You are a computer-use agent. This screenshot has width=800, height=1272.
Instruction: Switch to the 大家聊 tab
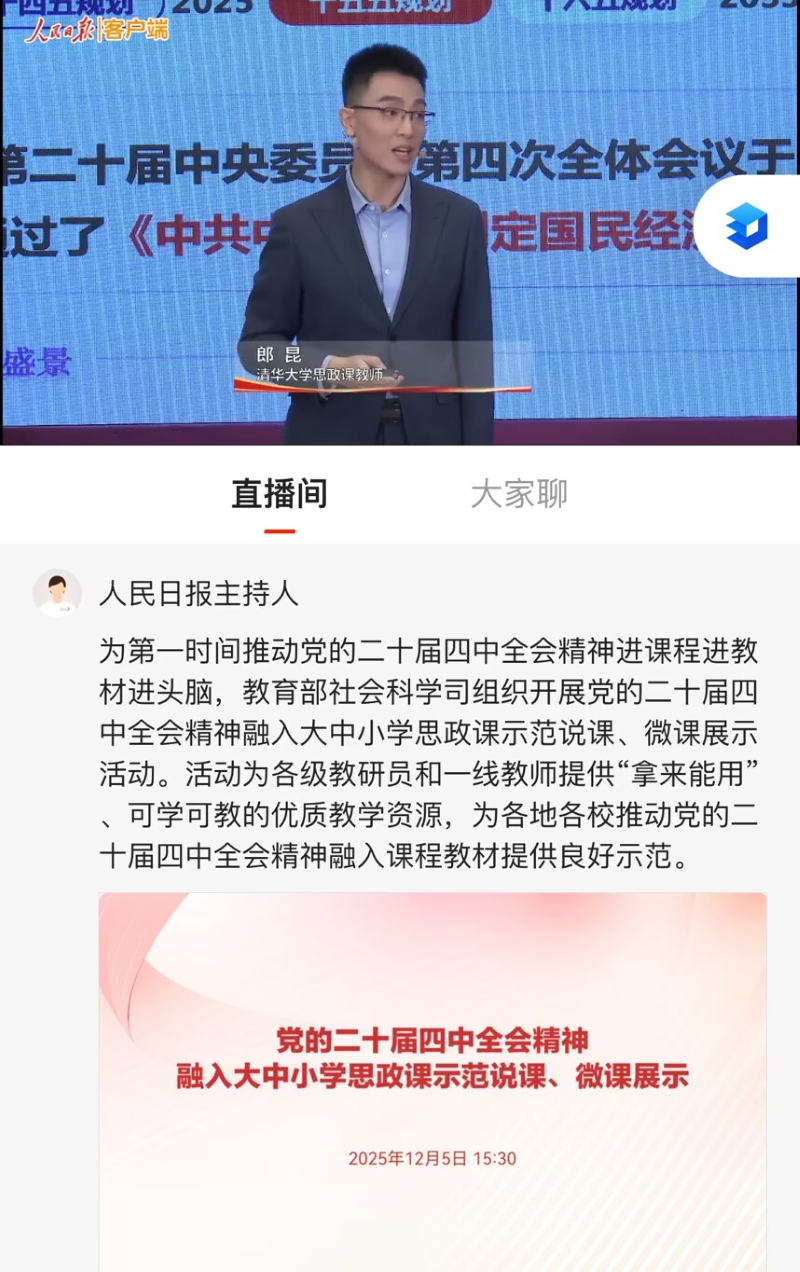[x=519, y=494]
